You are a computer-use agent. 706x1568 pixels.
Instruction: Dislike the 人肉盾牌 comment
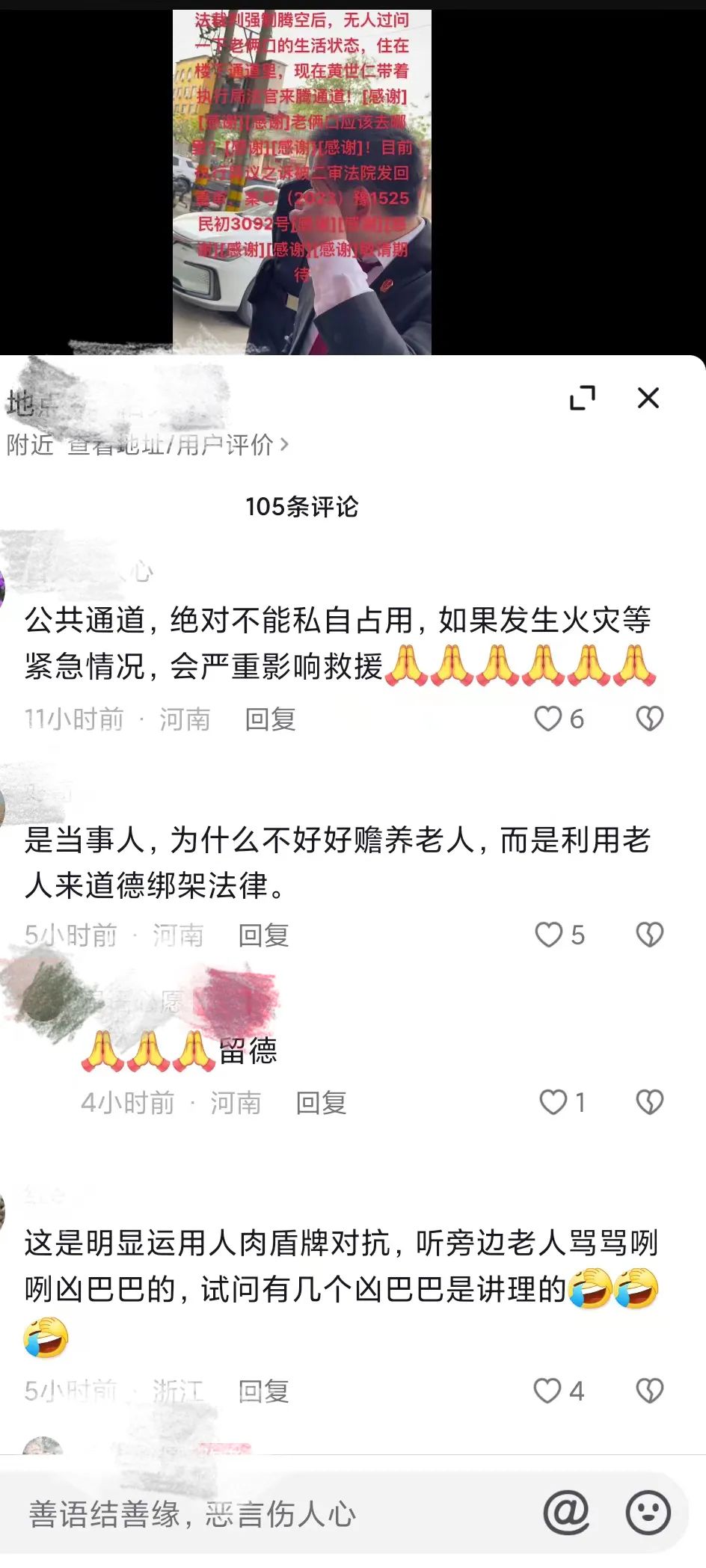click(x=649, y=1391)
